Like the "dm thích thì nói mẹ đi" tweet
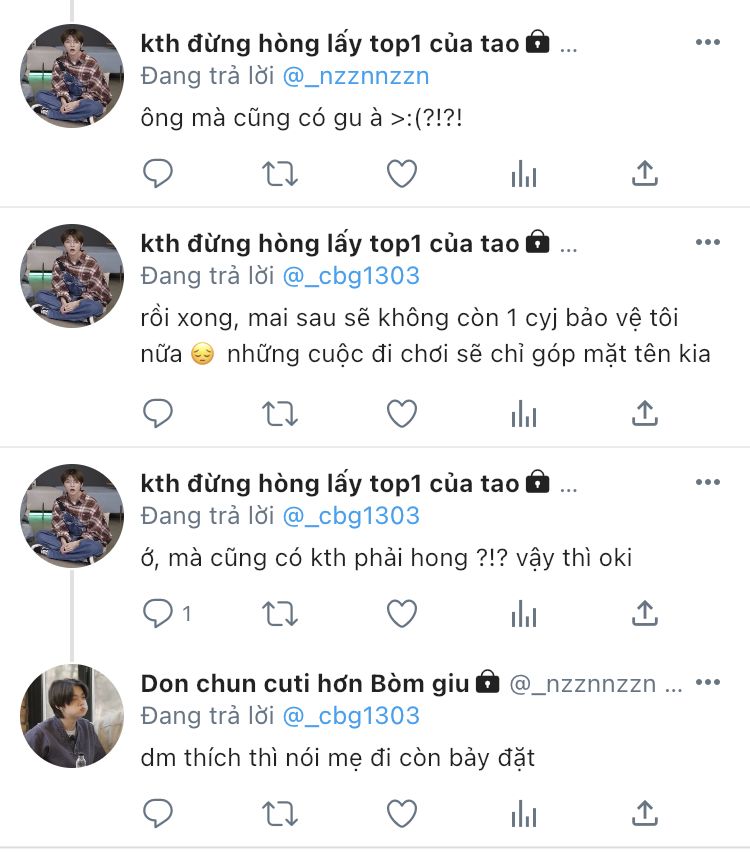Viewport: 750px width, 852px height. [x=402, y=813]
